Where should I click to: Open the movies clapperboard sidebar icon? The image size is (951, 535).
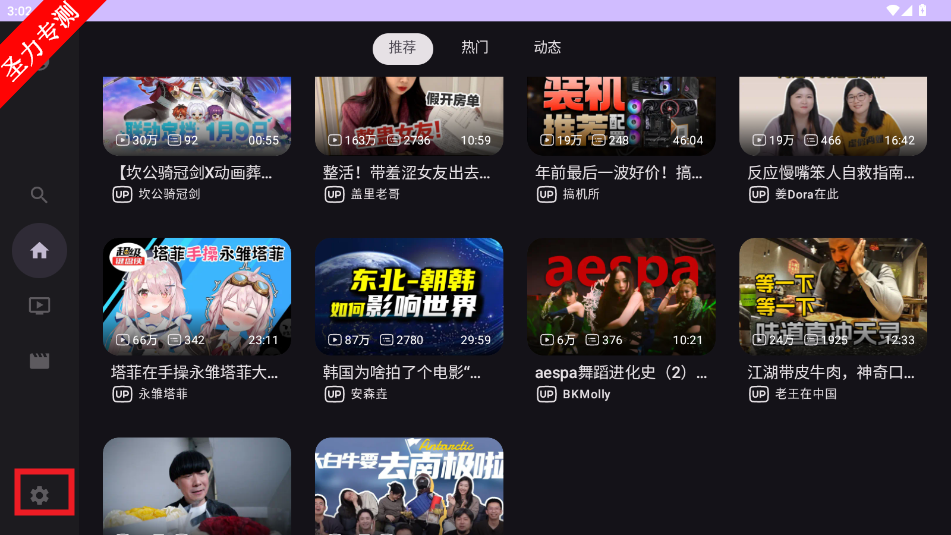click(x=40, y=361)
